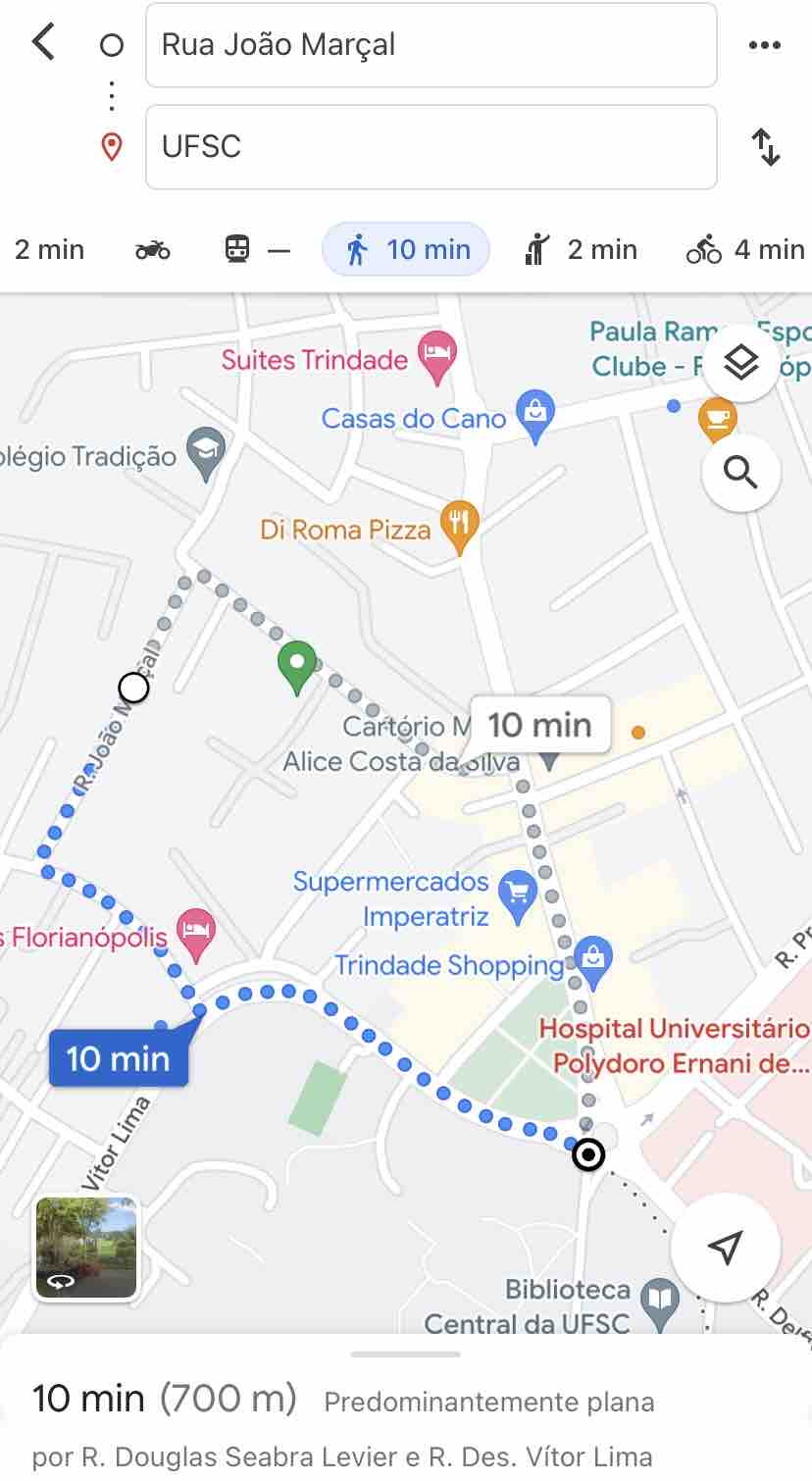
Task: Center map on my location
Action: [x=726, y=1248]
